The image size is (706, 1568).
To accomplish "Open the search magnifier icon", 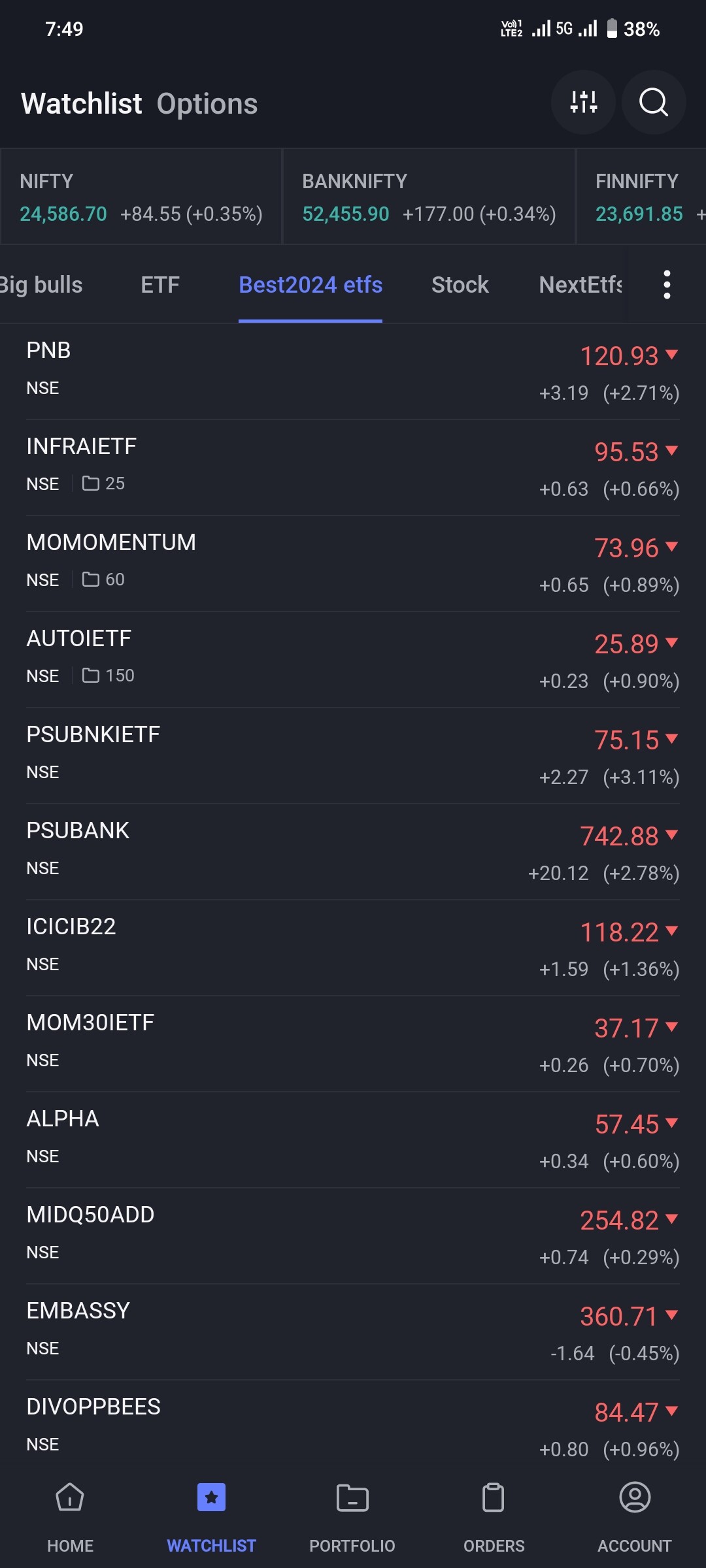I will [654, 103].
